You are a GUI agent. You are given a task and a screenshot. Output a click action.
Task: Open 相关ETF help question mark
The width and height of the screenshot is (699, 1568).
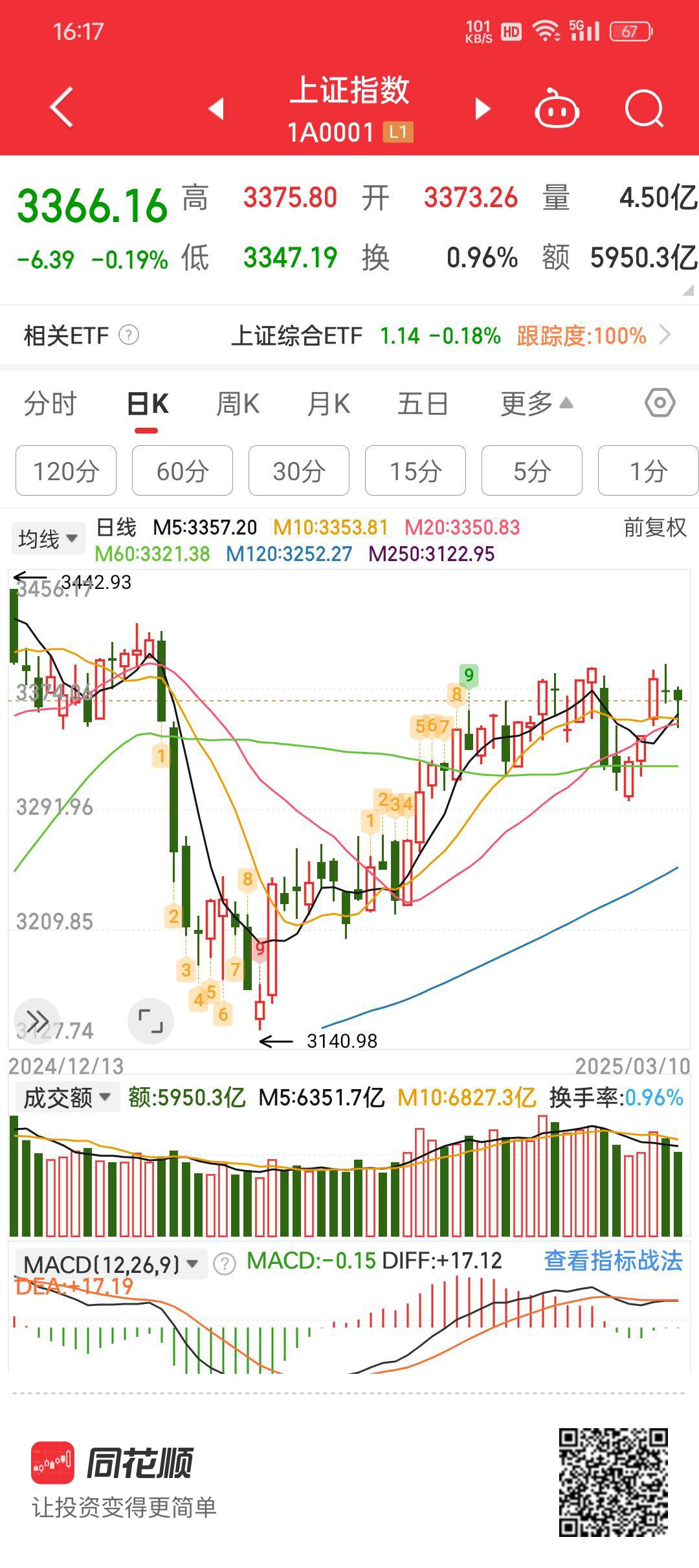(x=126, y=335)
